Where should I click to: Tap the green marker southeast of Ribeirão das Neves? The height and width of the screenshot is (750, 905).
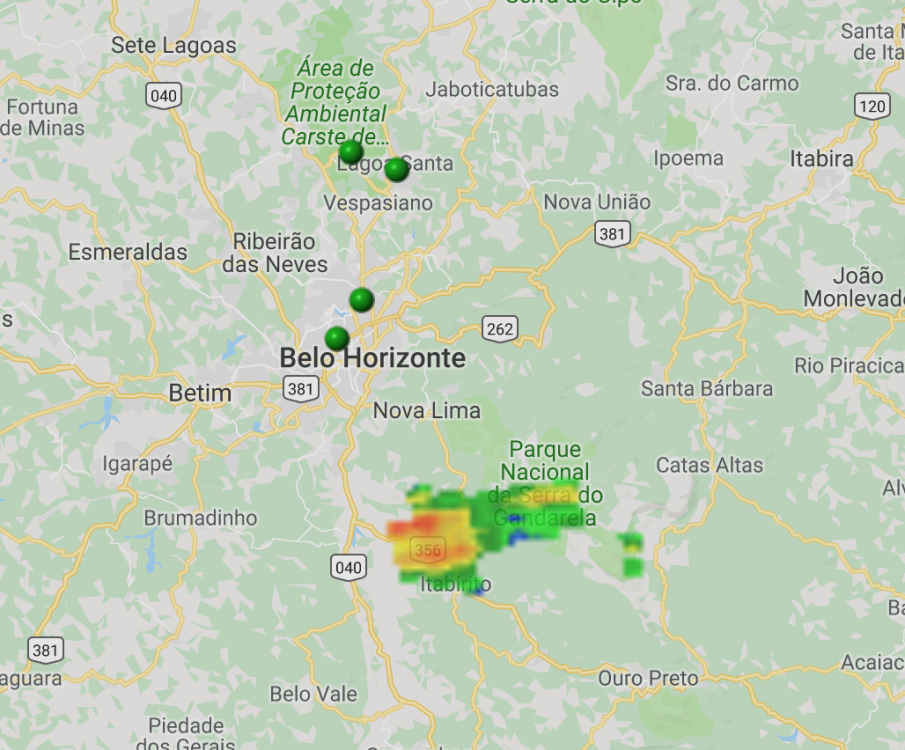point(361,299)
